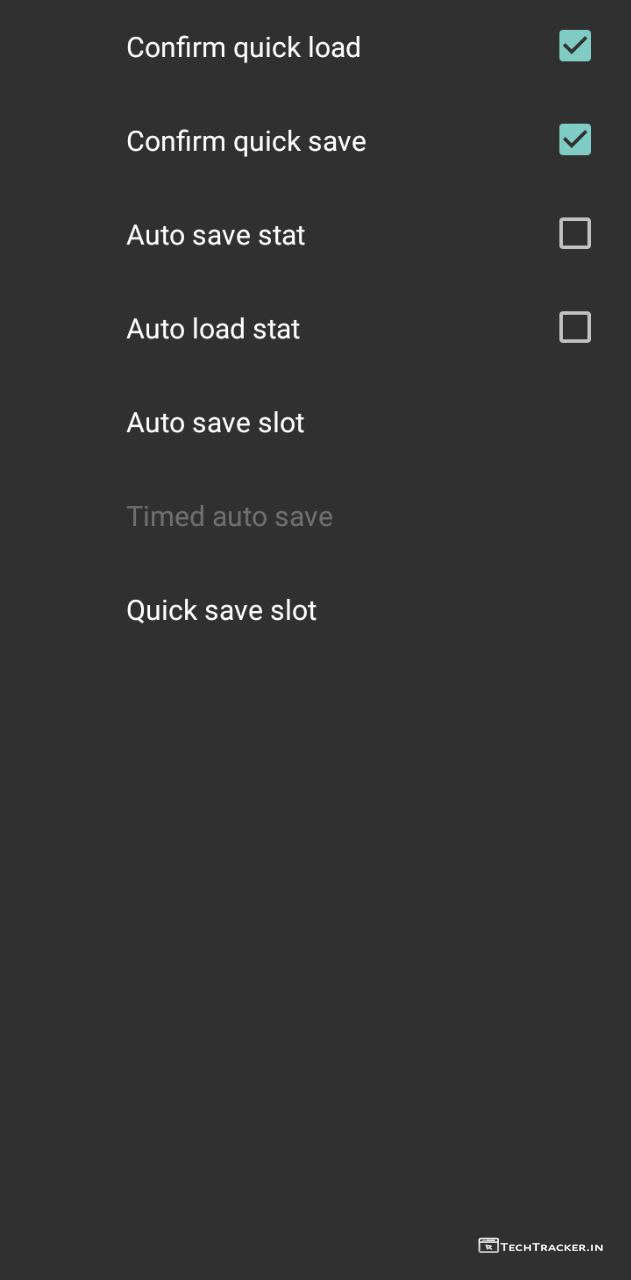
Task: Open Quick save slot setting
Action: pyautogui.click(x=221, y=611)
